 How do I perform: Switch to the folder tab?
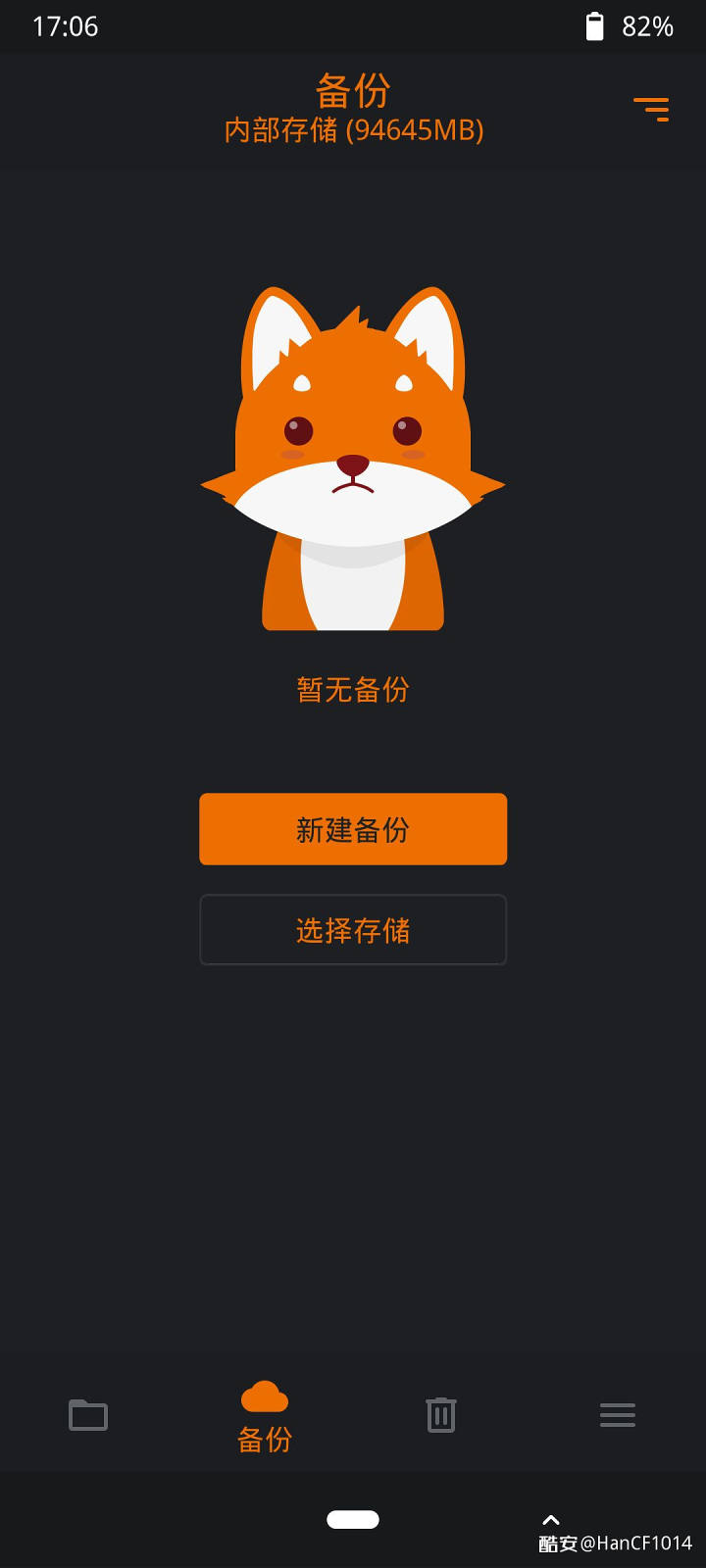pyautogui.click(x=88, y=1415)
